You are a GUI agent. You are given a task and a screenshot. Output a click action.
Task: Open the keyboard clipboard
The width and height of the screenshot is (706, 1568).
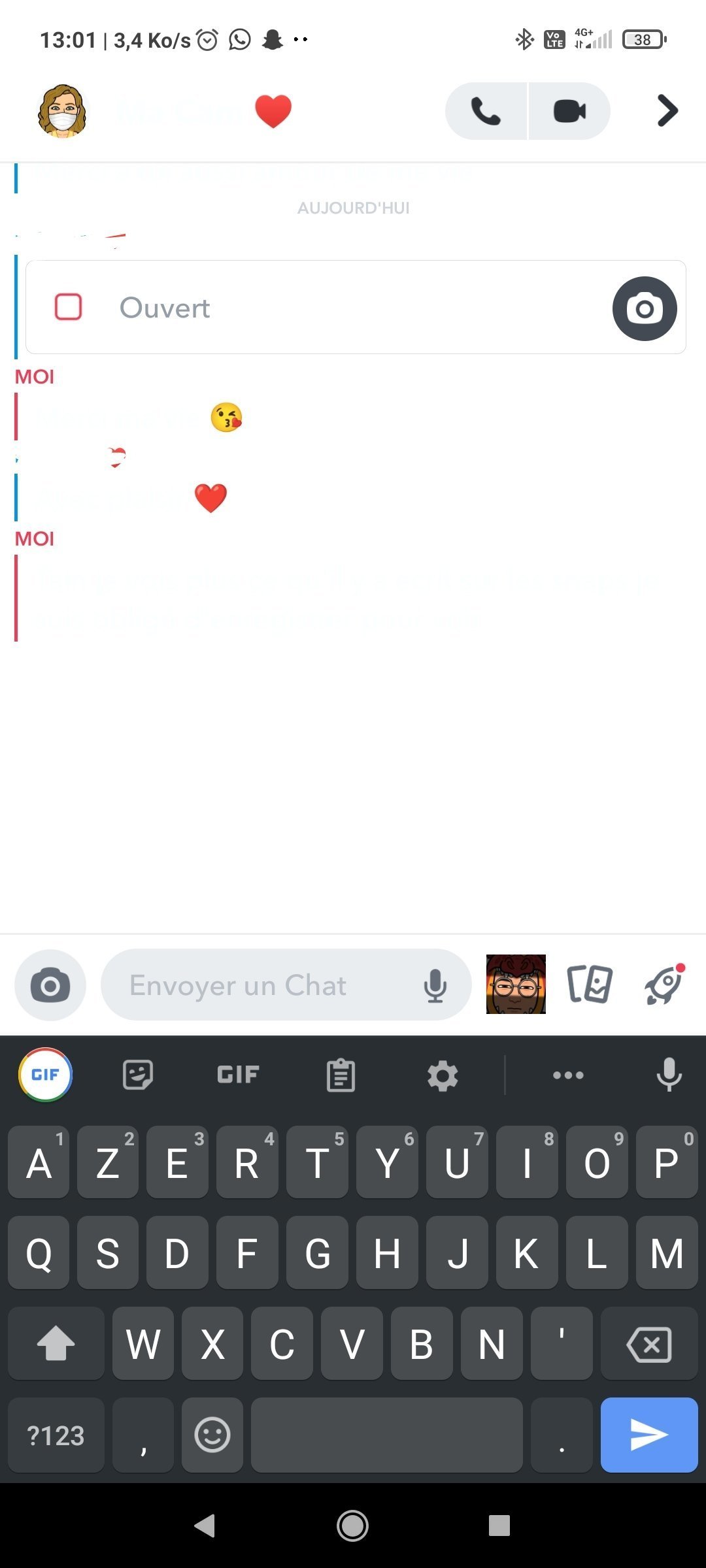[x=341, y=1075]
